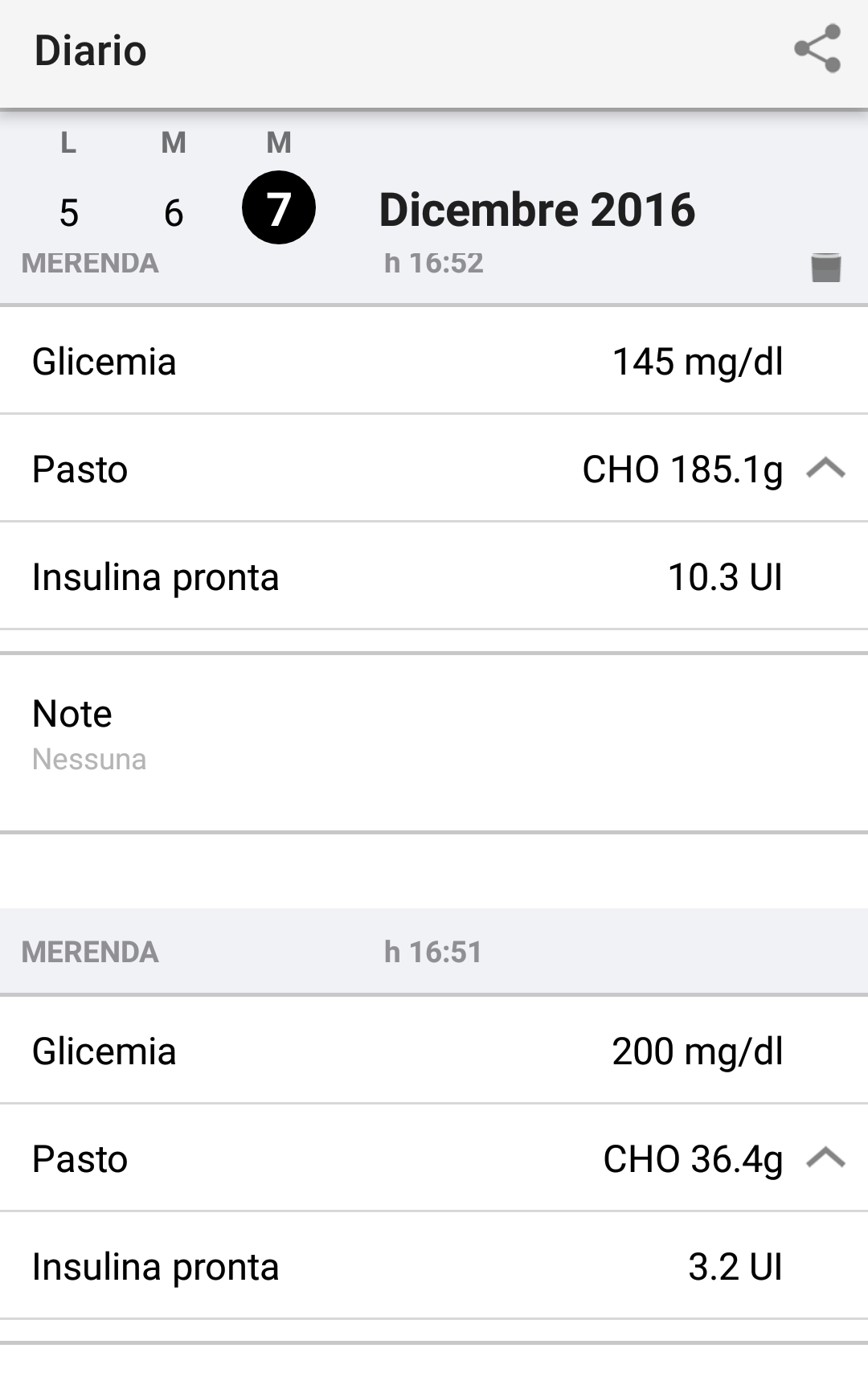
Task: Select Wednesday 7 in the date strip
Action: click(x=278, y=208)
